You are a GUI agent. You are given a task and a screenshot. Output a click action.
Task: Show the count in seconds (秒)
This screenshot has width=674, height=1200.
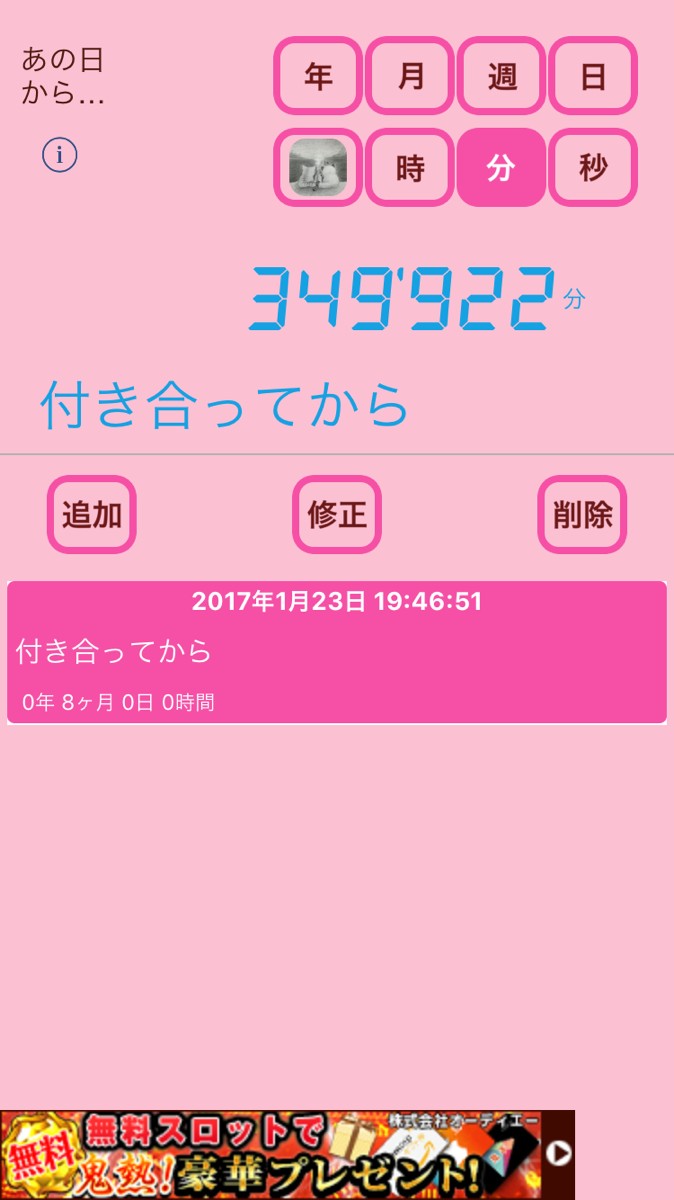coord(593,168)
